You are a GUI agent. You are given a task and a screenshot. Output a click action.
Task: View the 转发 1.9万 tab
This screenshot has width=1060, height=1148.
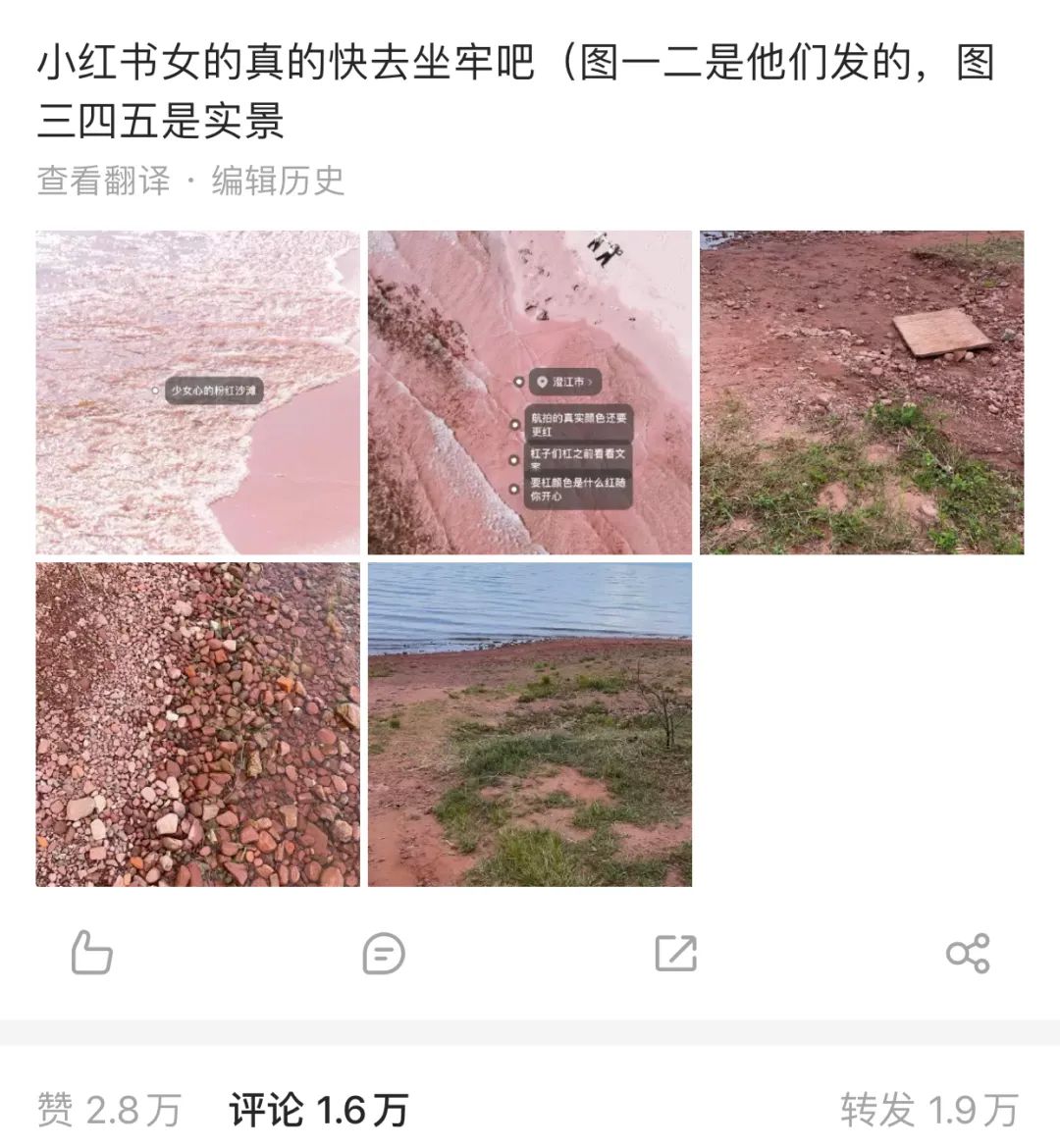tap(928, 1110)
